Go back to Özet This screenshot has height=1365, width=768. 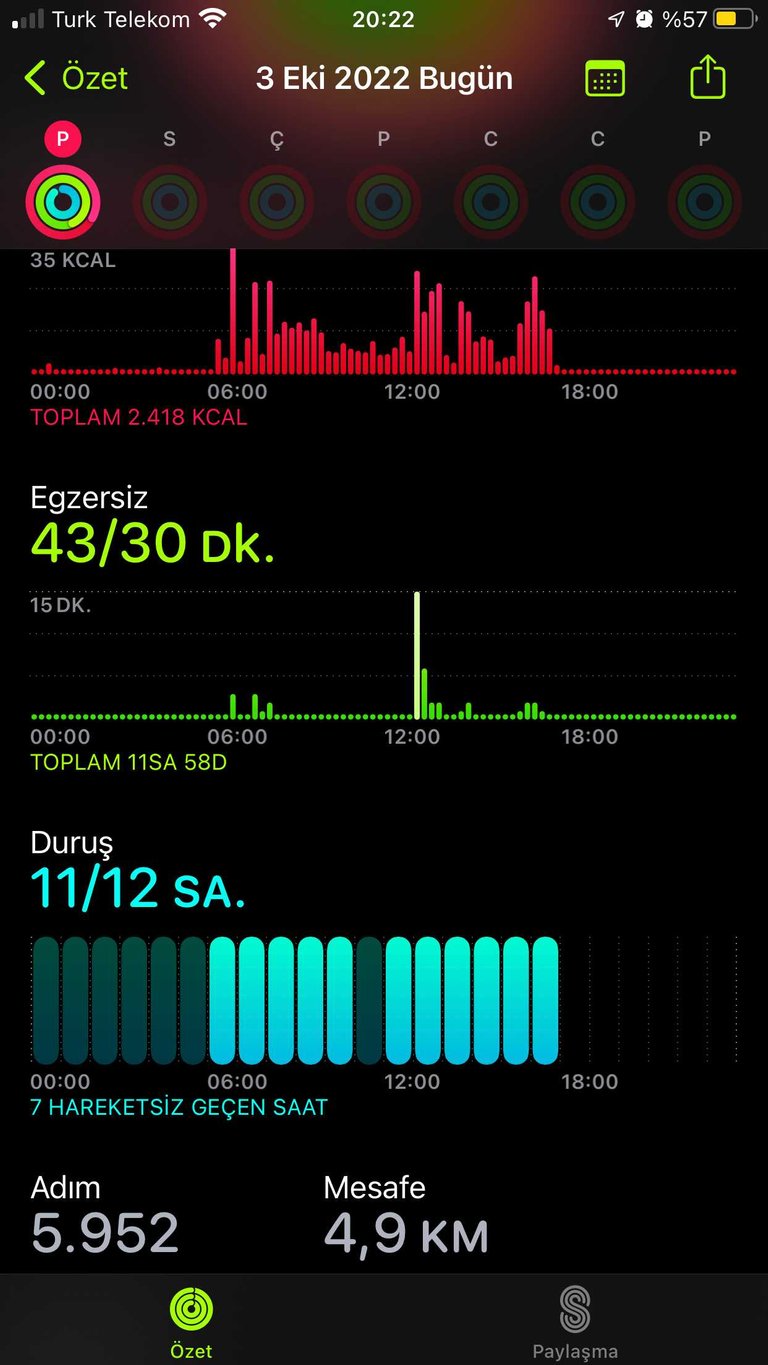(76, 78)
